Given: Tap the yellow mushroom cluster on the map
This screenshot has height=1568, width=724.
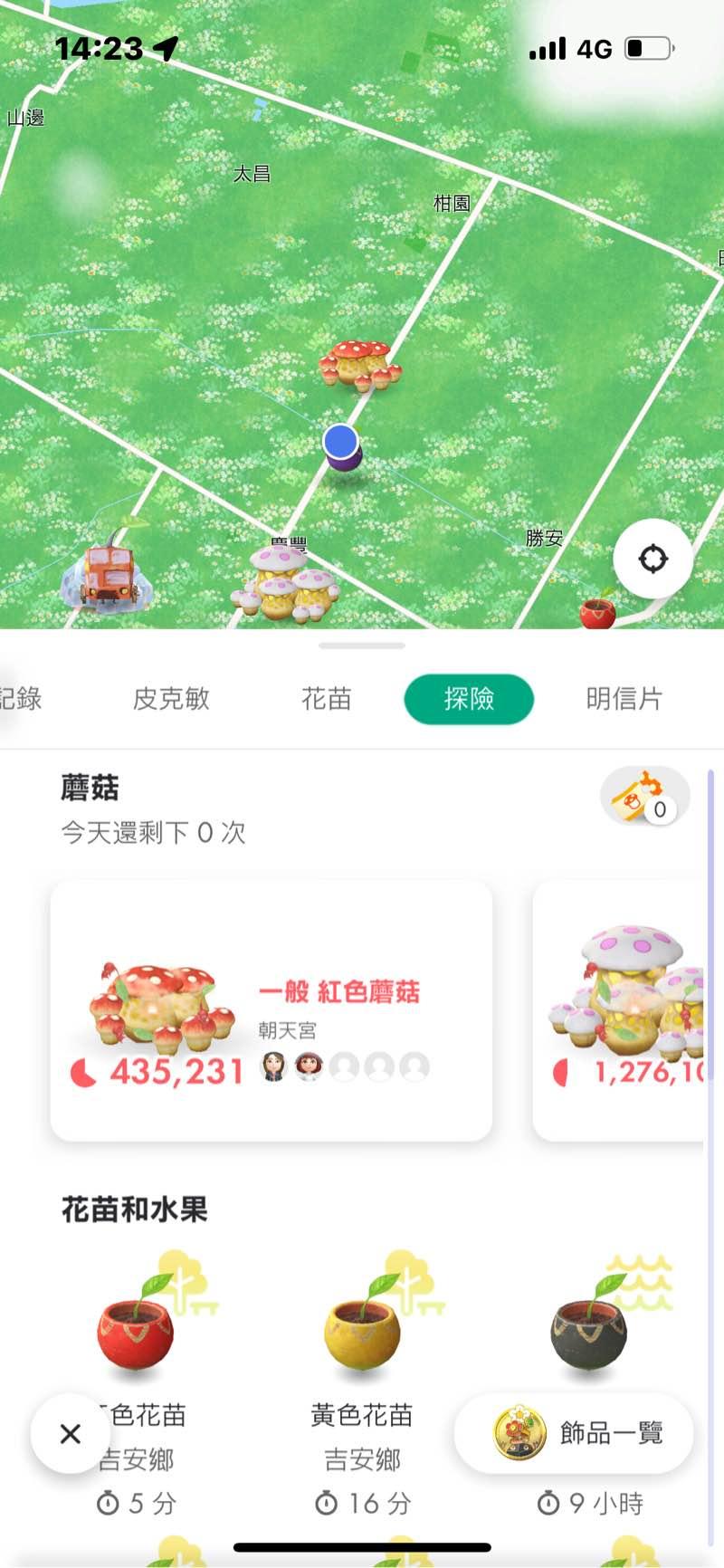Looking at the screenshot, I should 286,585.
